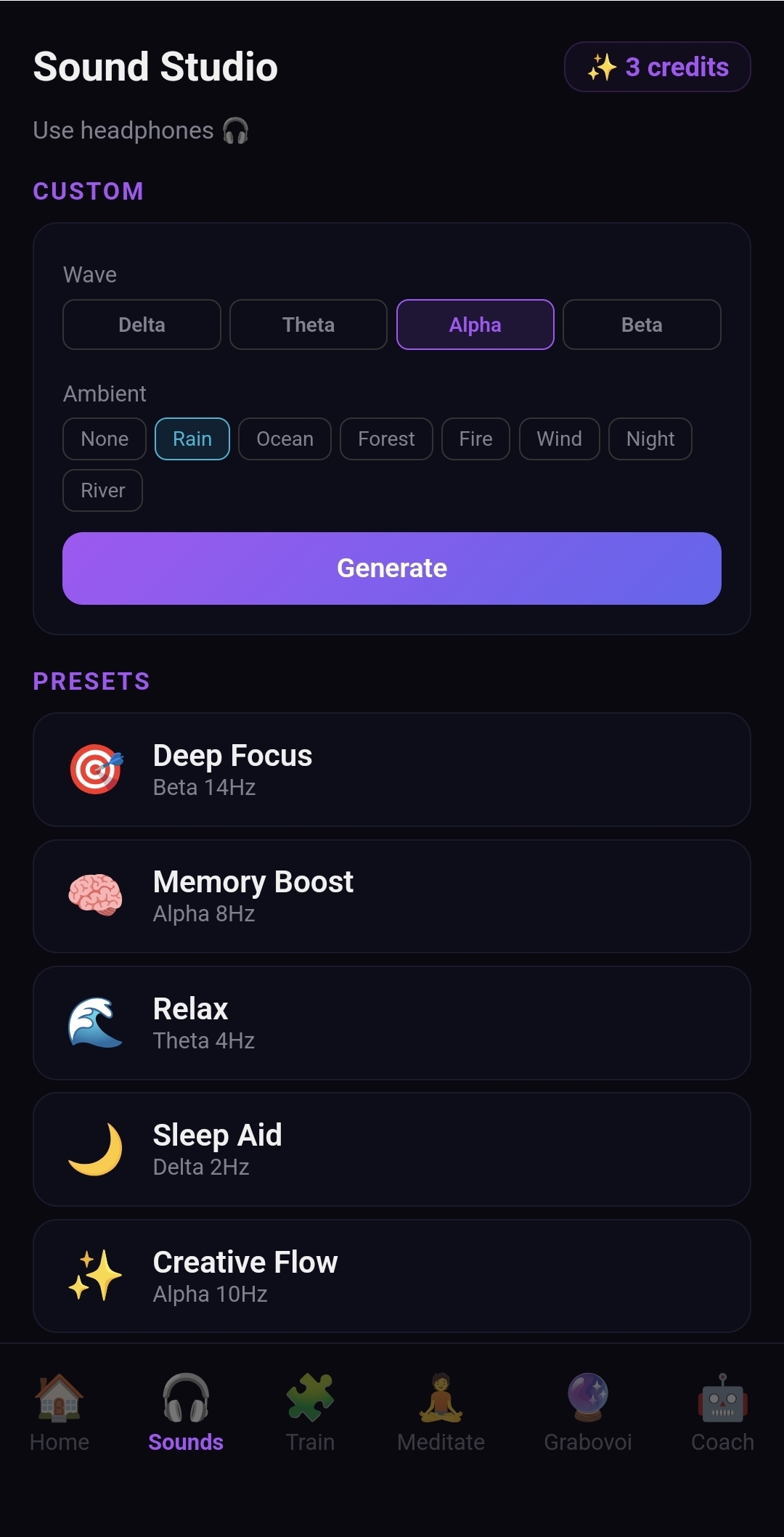The height and width of the screenshot is (1537, 784).
Task: Select River ambient sound
Action: pos(102,491)
